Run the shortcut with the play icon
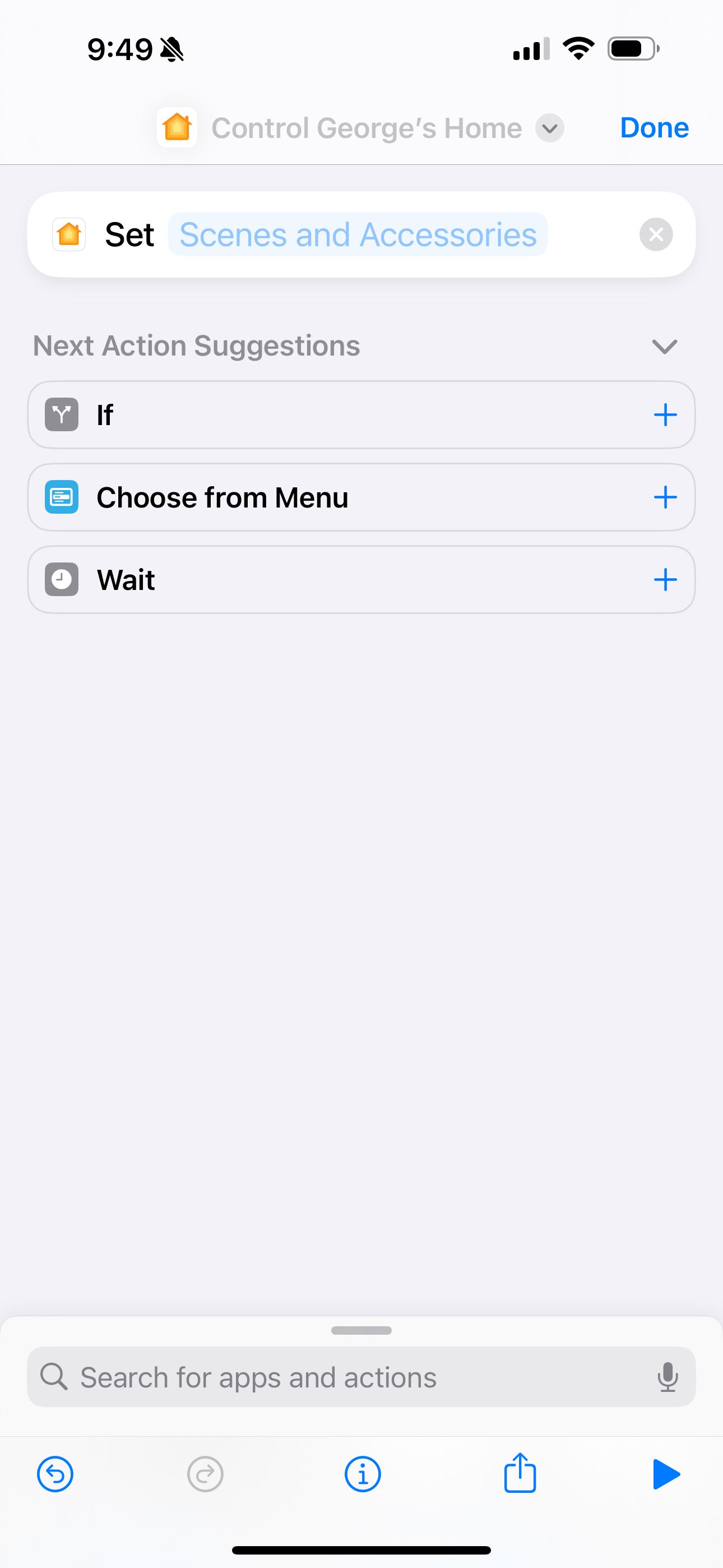The width and height of the screenshot is (723, 1568). click(x=668, y=1474)
